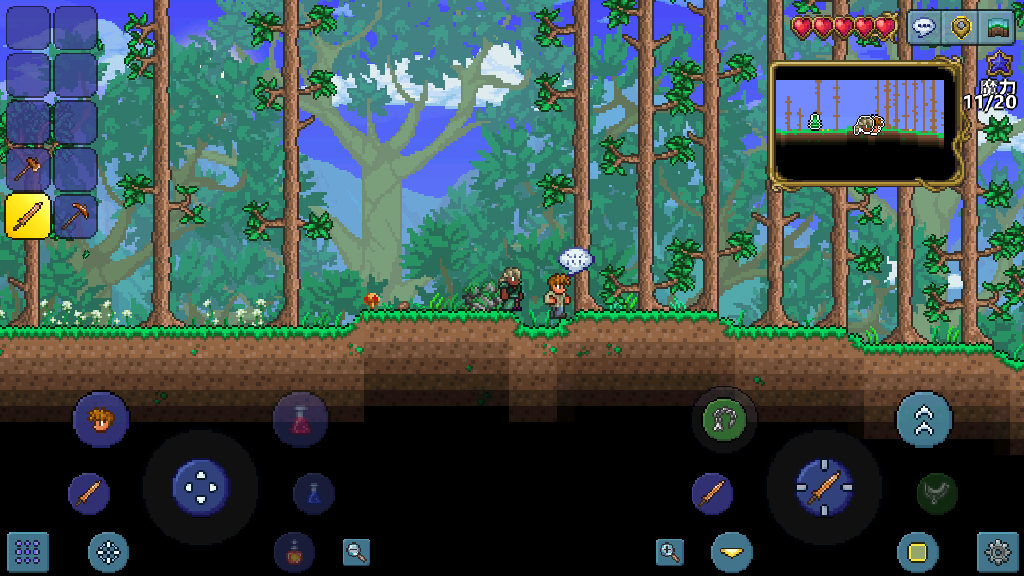
Task: Open the inventory grid button
Action: pyautogui.click(x=28, y=551)
